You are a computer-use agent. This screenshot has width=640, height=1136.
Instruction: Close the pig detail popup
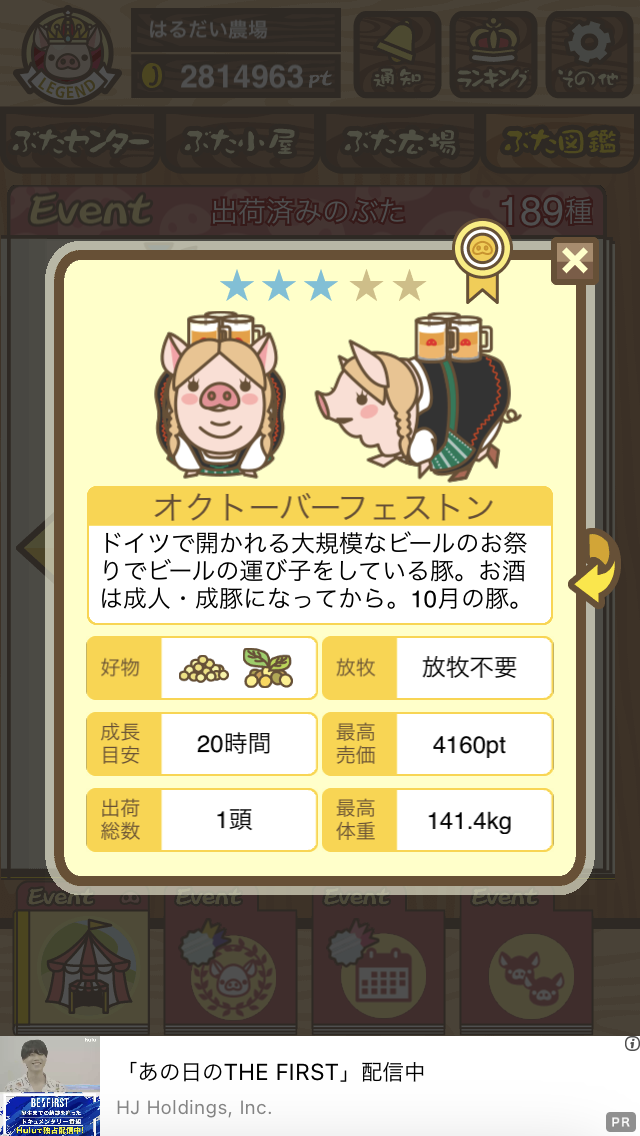tap(575, 261)
